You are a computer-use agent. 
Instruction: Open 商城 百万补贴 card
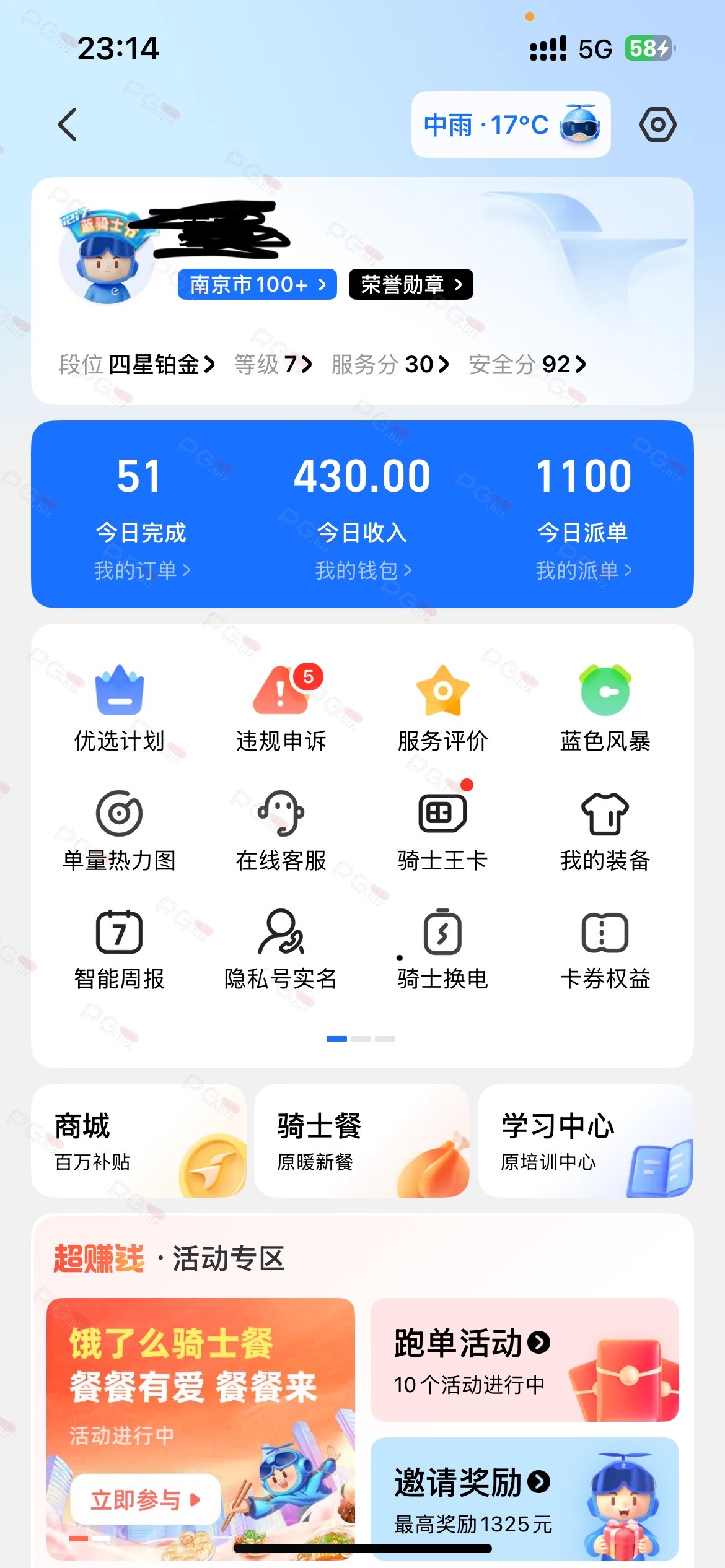coord(139,1141)
